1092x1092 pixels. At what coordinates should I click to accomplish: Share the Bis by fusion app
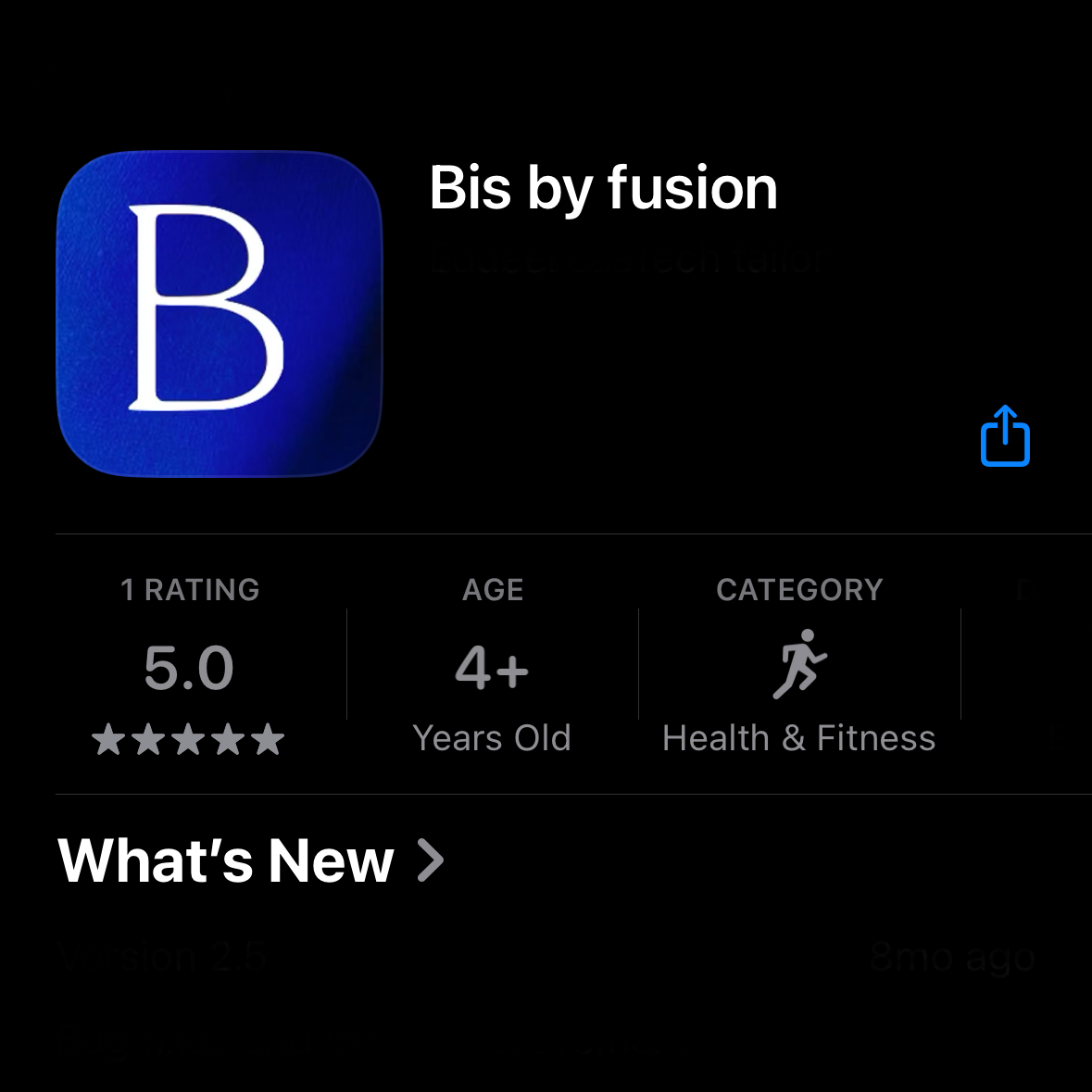(x=1005, y=436)
